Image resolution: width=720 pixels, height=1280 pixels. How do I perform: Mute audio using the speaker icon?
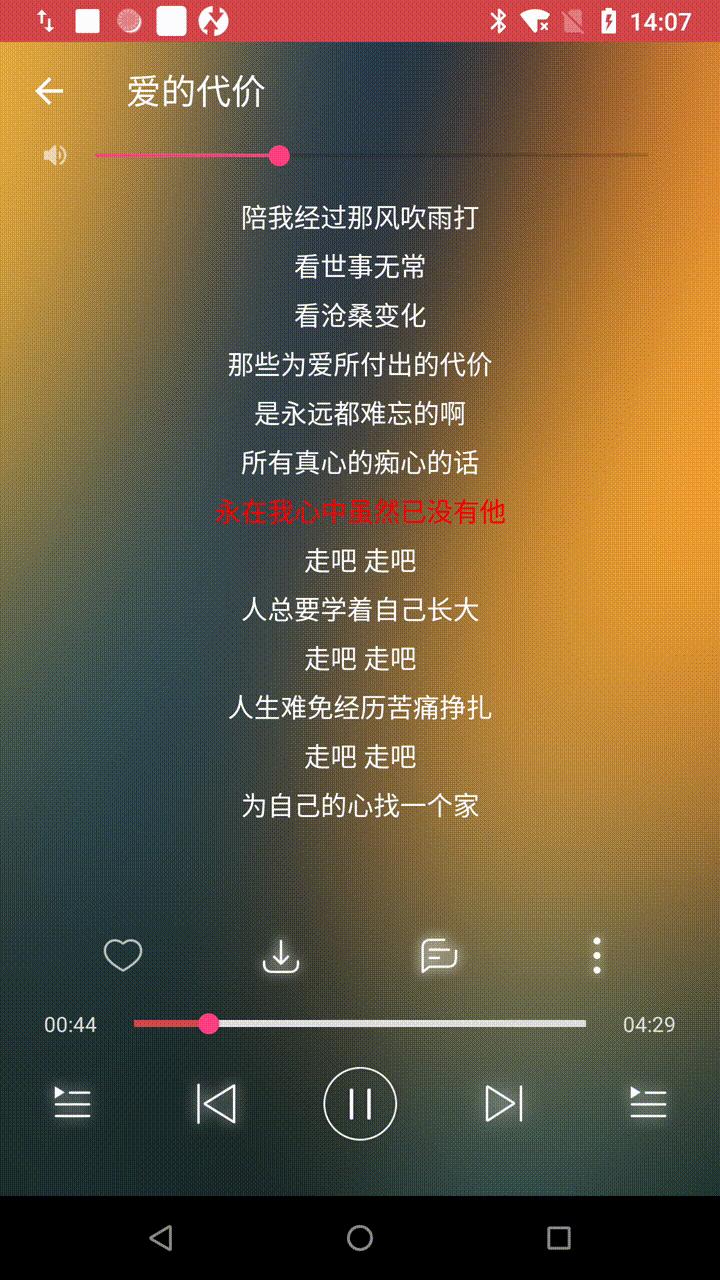pos(55,155)
